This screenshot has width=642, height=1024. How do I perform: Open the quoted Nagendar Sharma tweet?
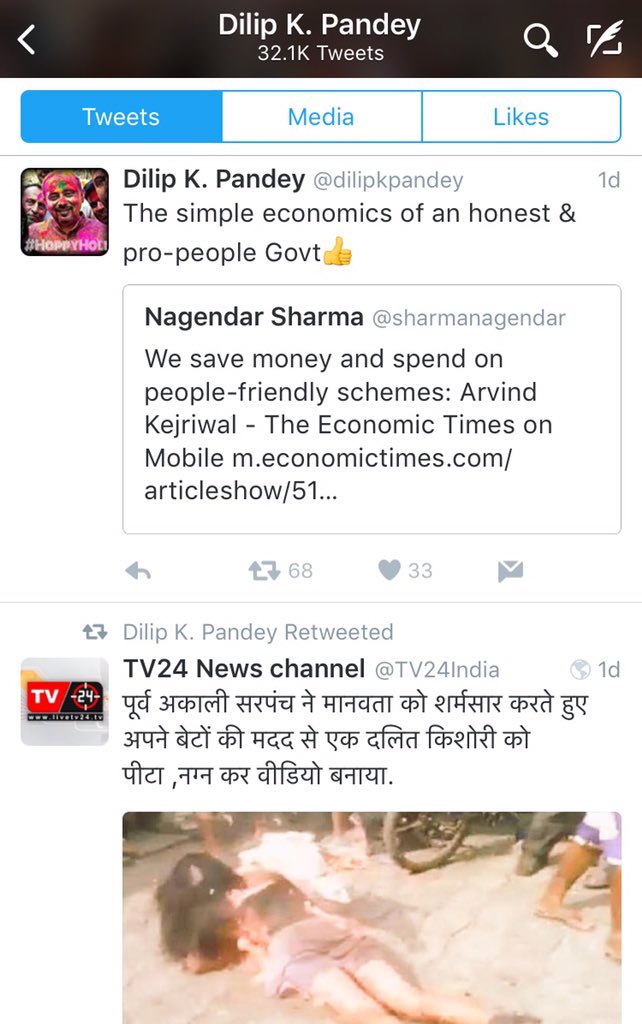(x=371, y=409)
